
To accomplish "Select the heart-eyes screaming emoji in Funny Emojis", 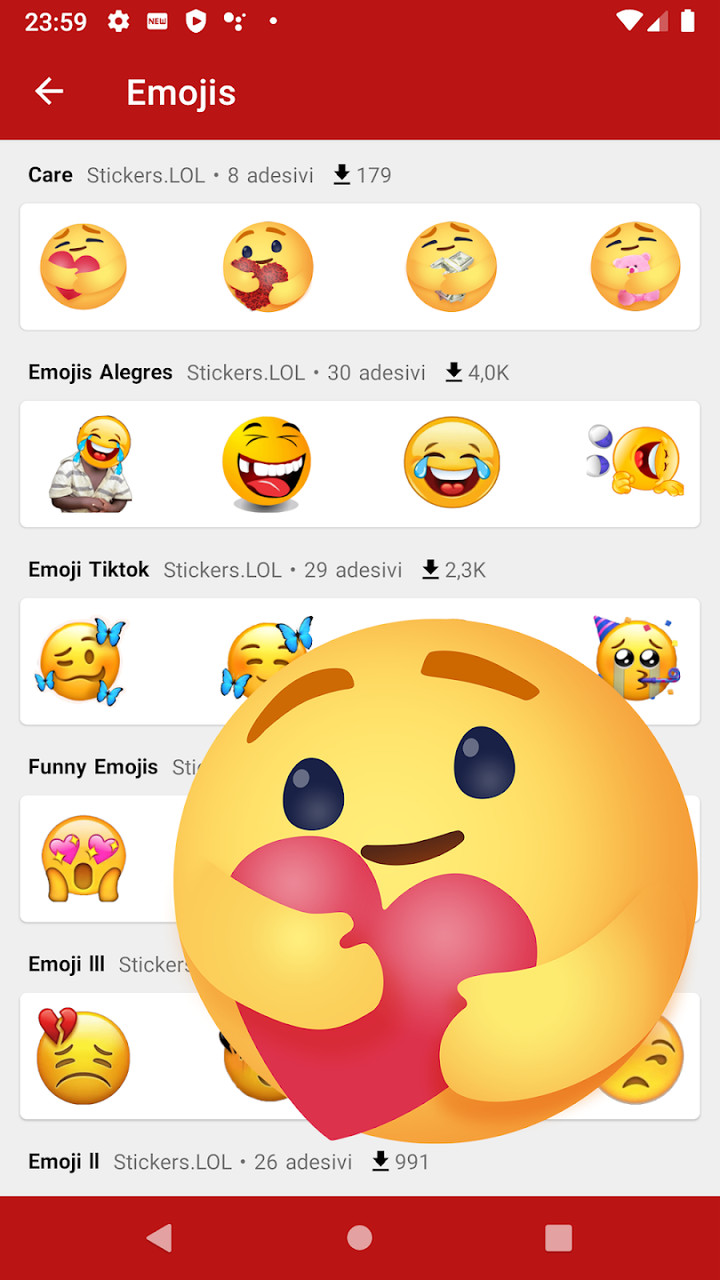I will click(84, 858).
